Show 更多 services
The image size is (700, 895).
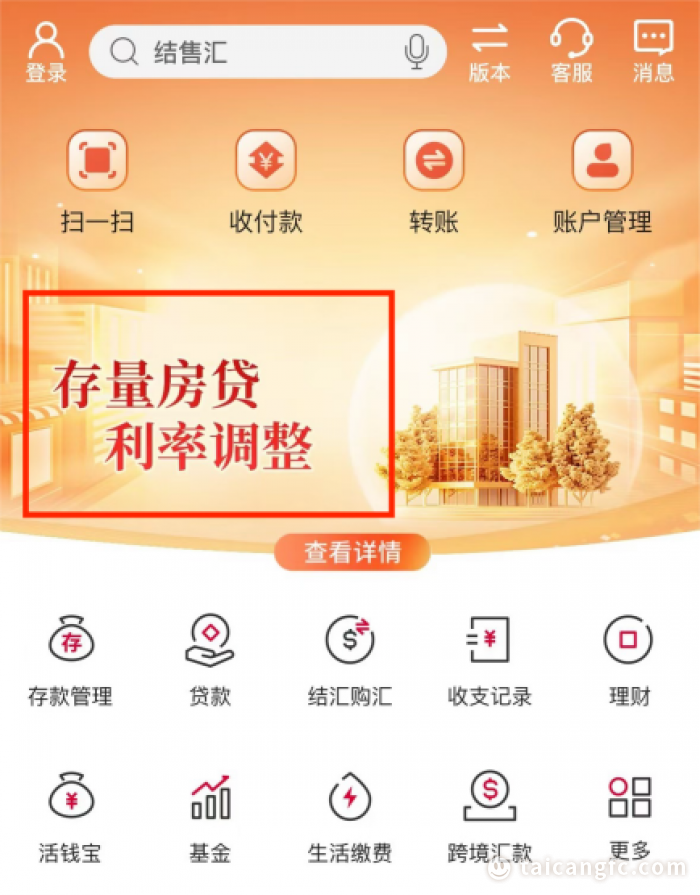(630, 815)
